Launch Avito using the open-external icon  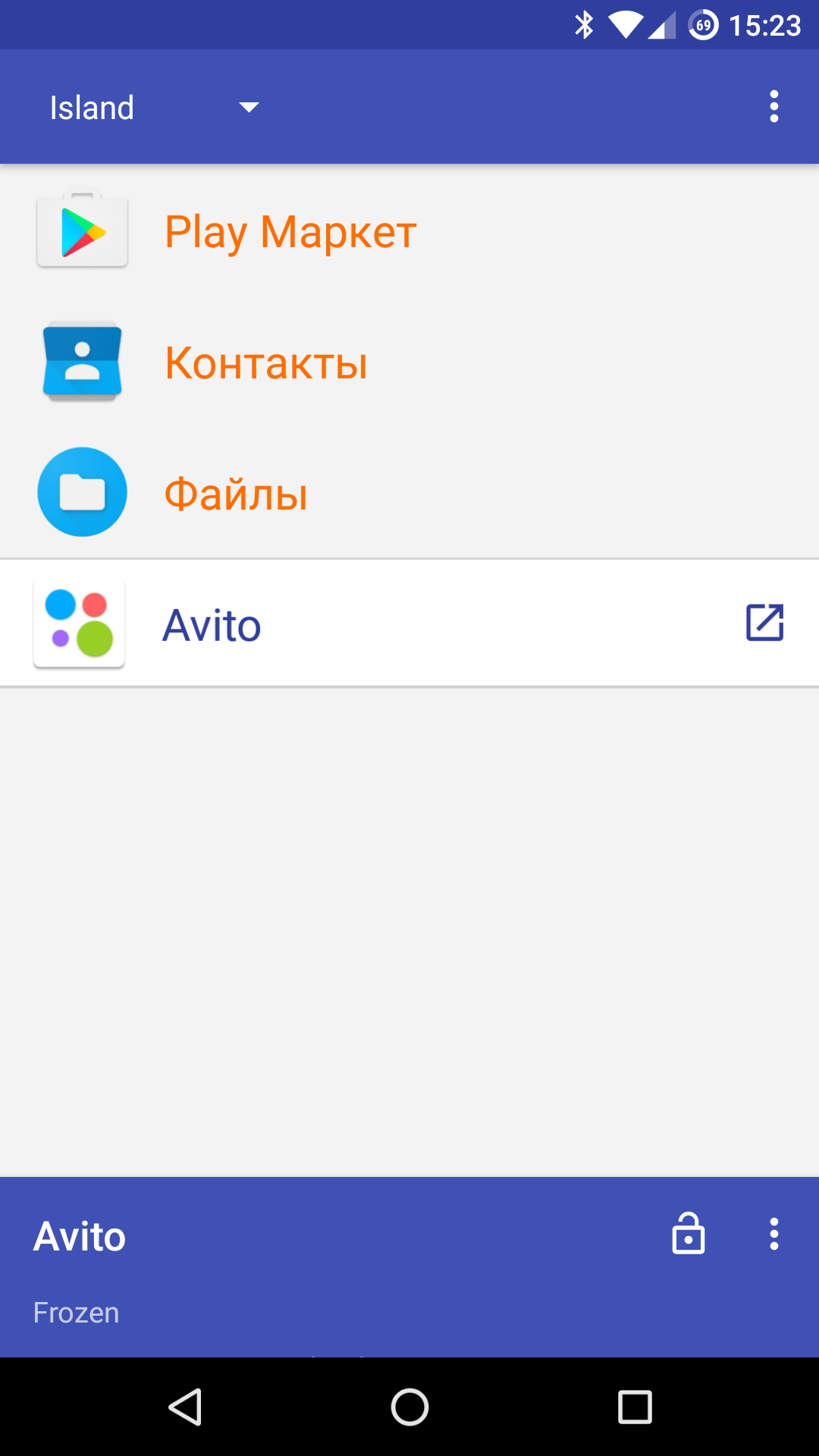[764, 623]
